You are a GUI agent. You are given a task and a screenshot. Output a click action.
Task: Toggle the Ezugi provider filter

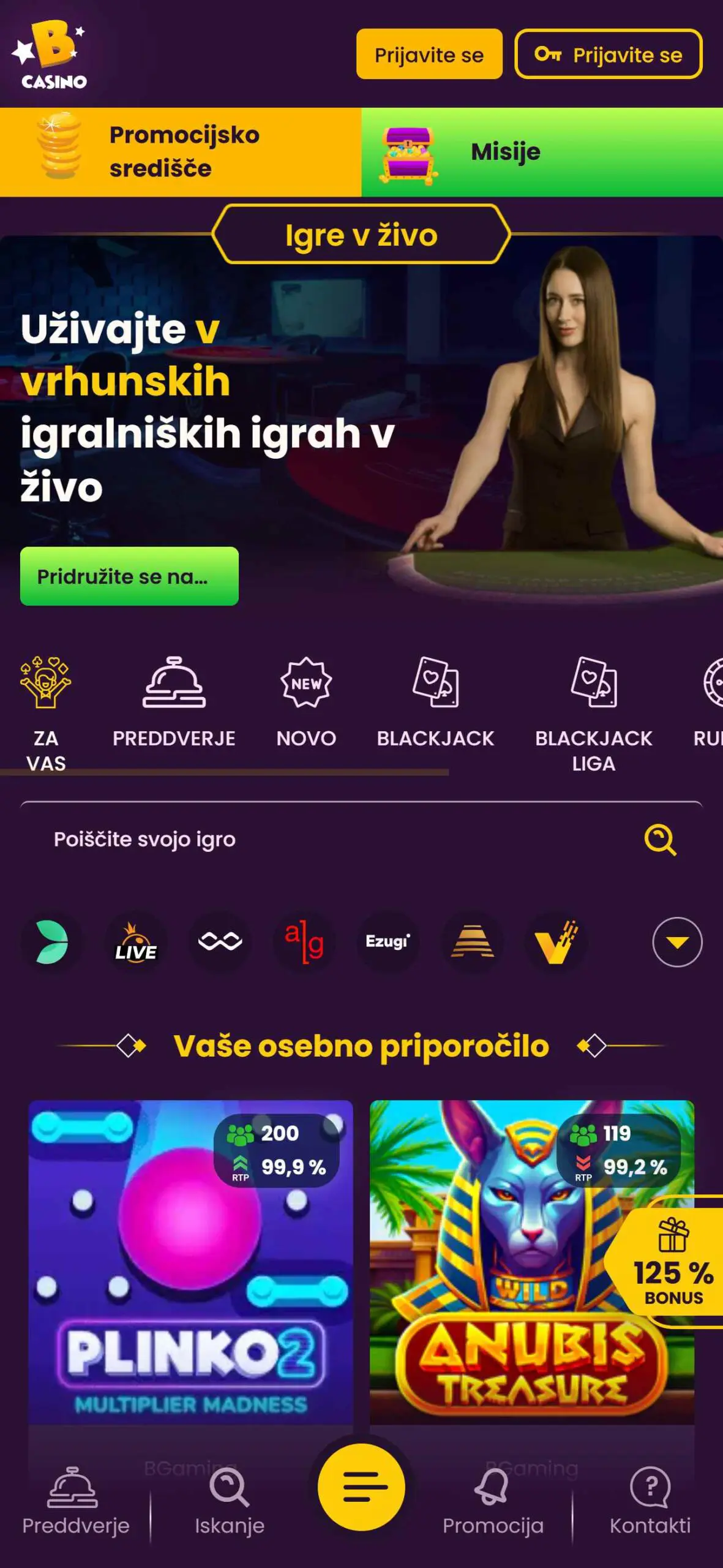tap(387, 944)
